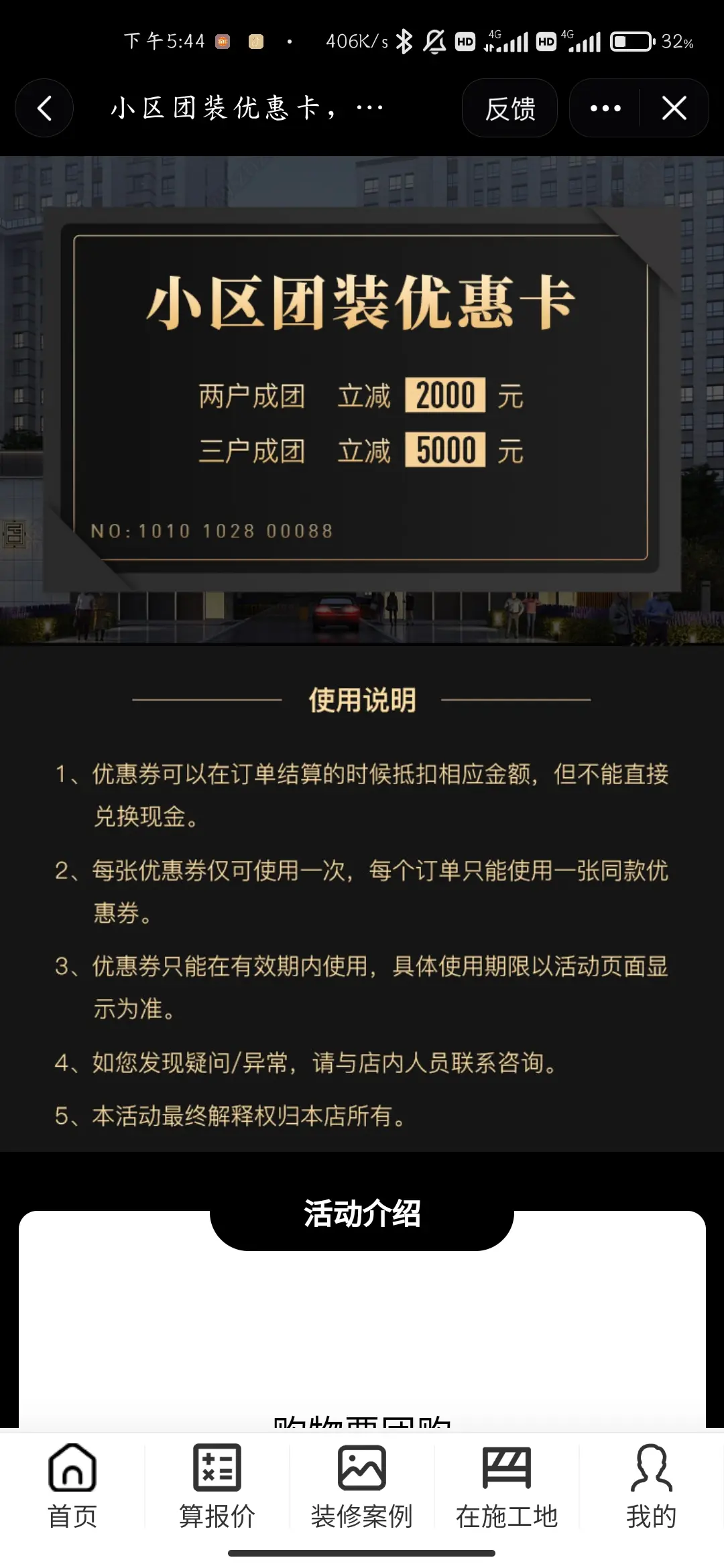Go to the 我的 tab

tap(651, 1485)
